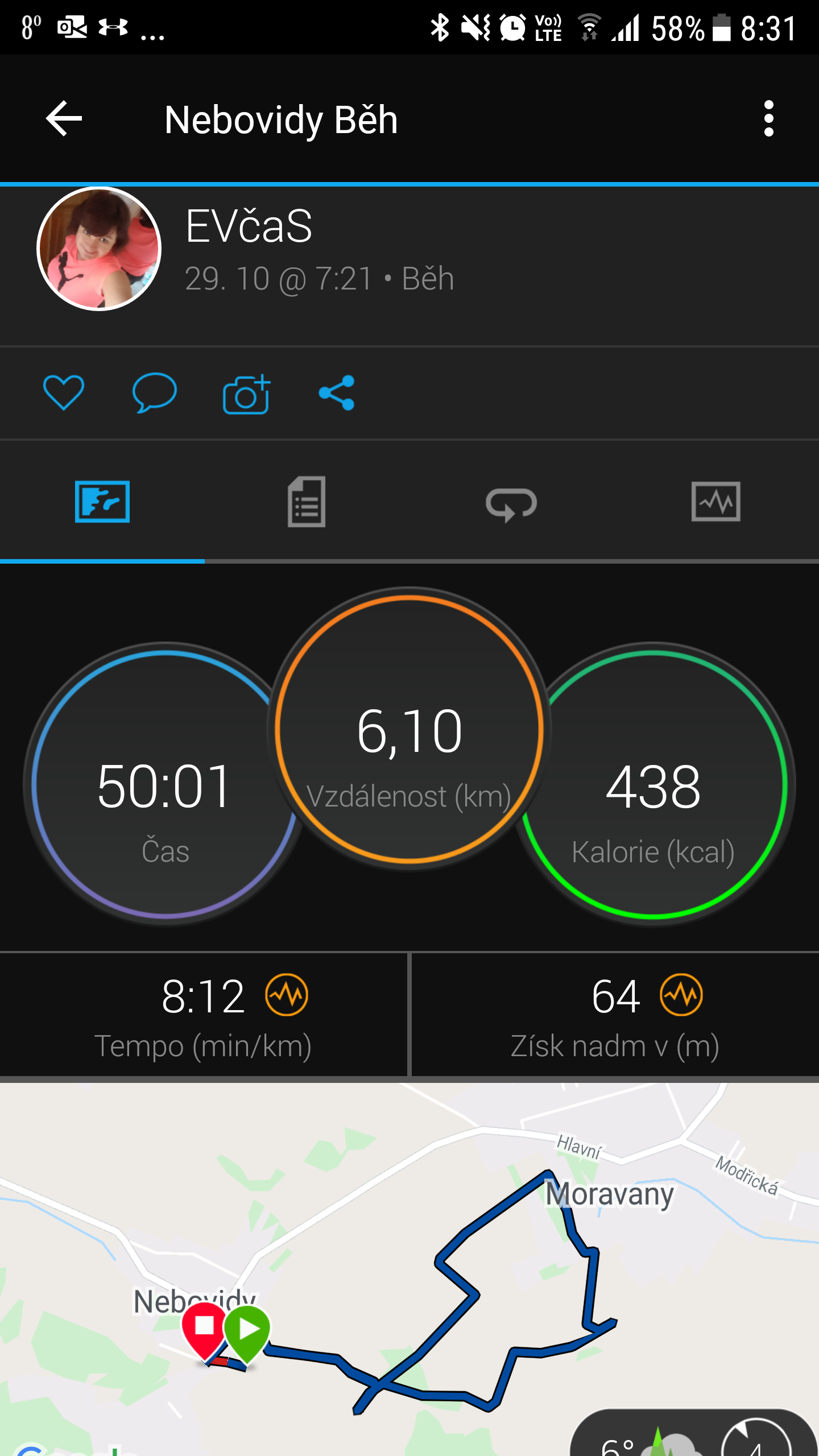Open EVčaS profile picture

coord(99,249)
